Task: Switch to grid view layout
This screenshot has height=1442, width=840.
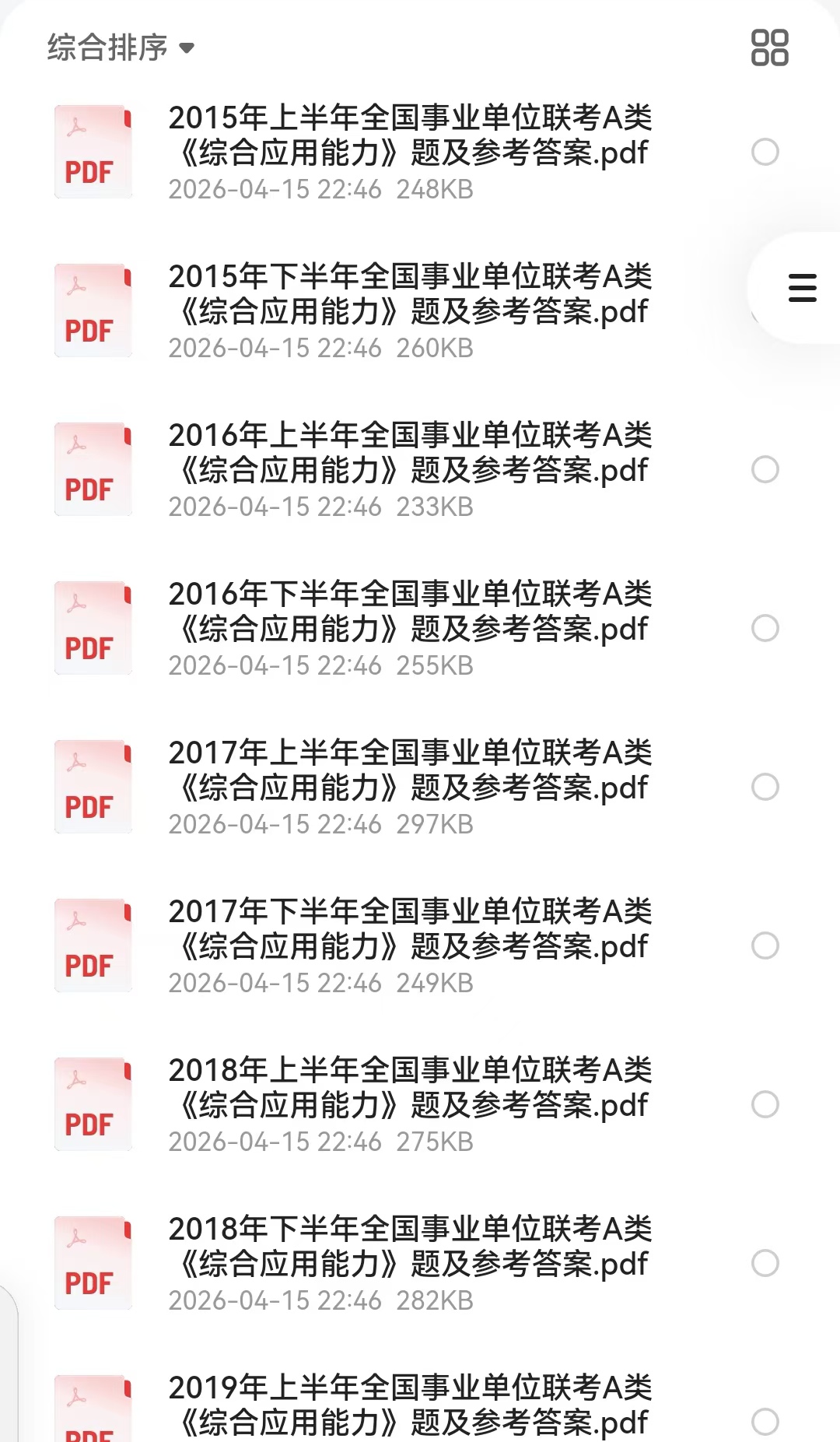Action: pos(769,47)
